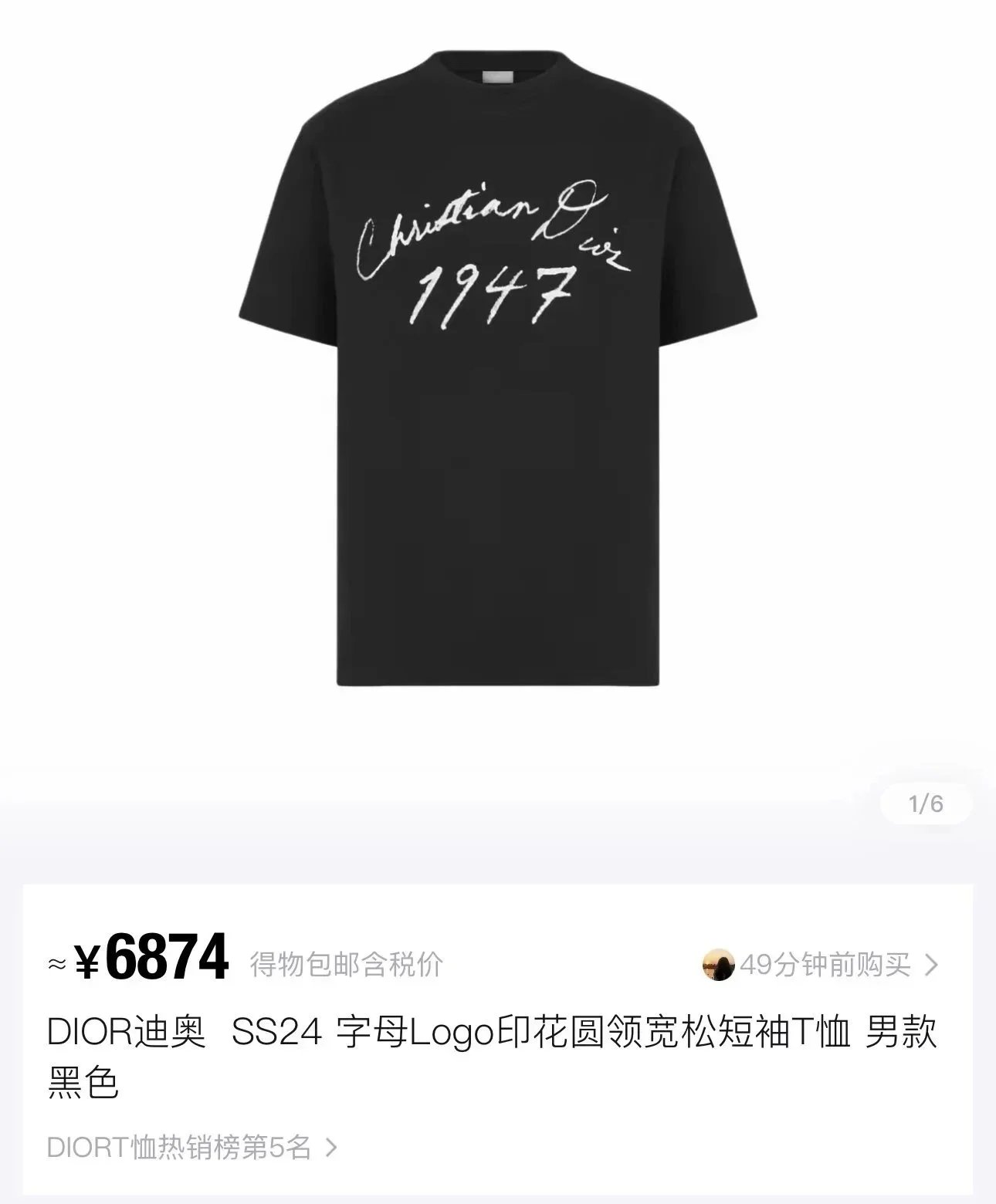The image size is (996, 1204).
Task: View the black Dior T-shirt product image
Action: point(498,363)
